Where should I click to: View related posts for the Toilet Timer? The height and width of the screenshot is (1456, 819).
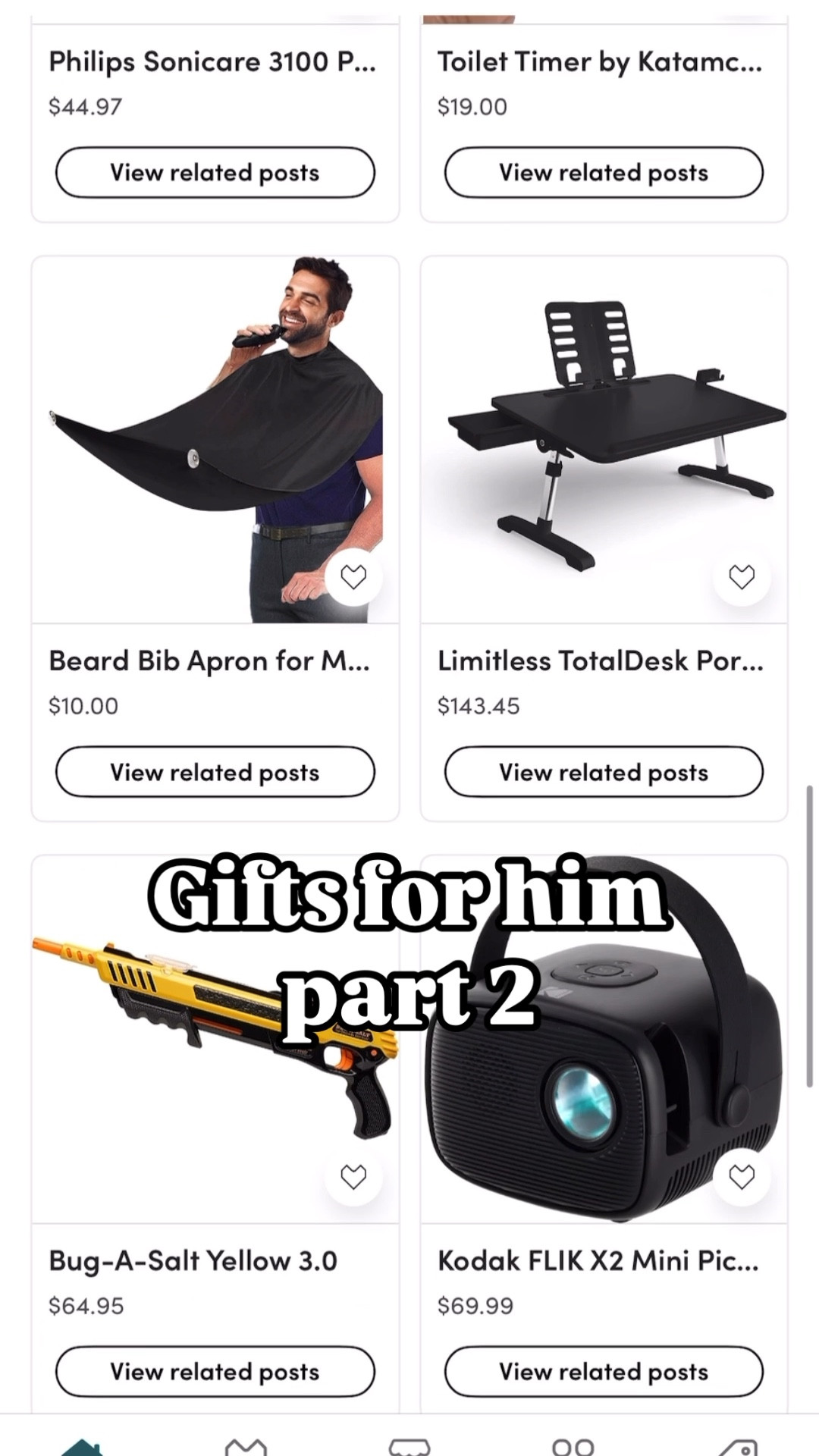pyautogui.click(x=604, y=172)
